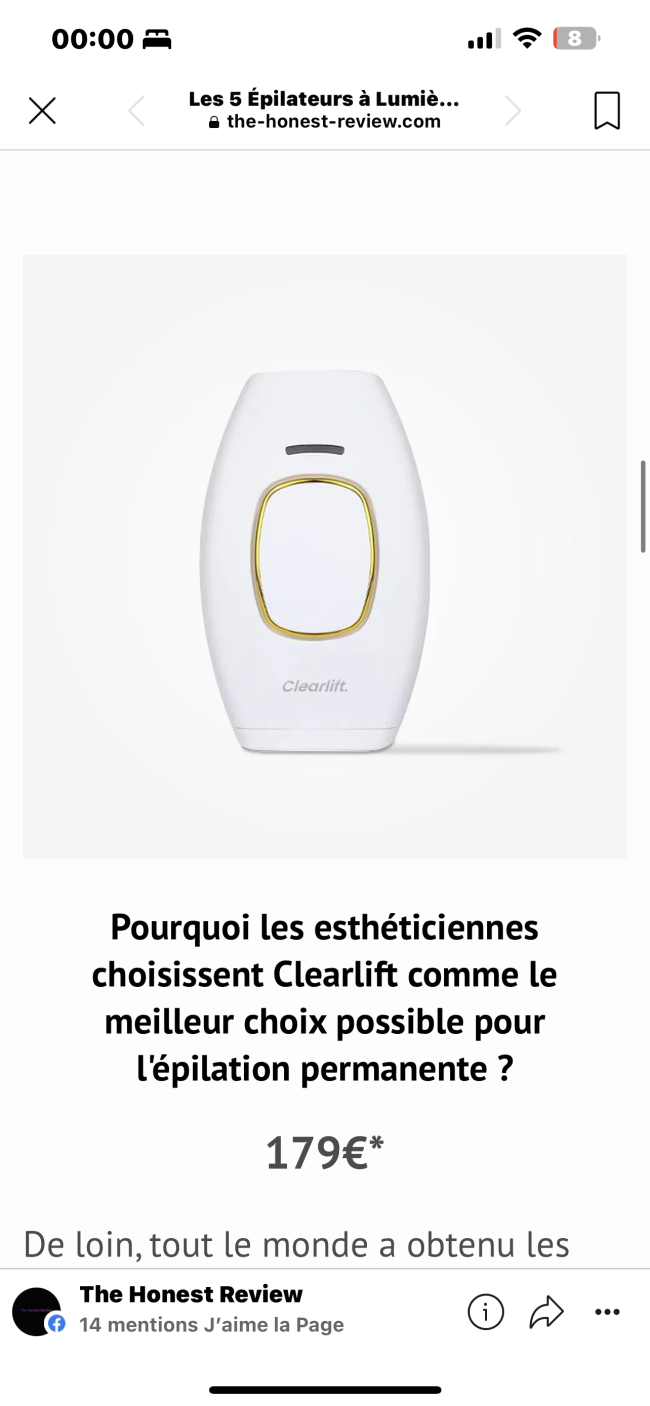Open the three-dot overflow menu

point(607,1312)
